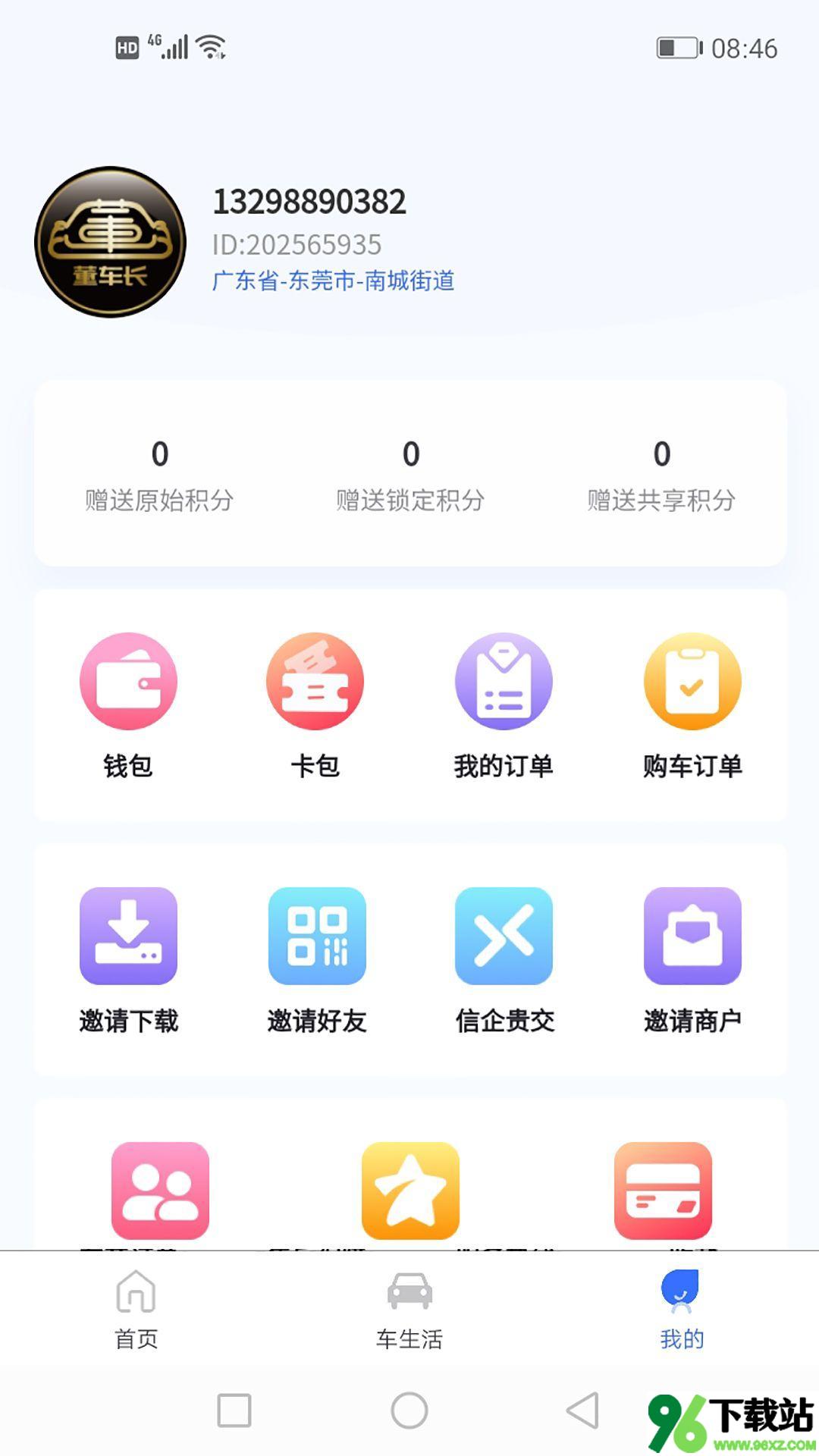Open the location 广东省-东莞市-南城街道
Image resolution: width=819 pixels, height=1456 pixels.
point(333,281)
